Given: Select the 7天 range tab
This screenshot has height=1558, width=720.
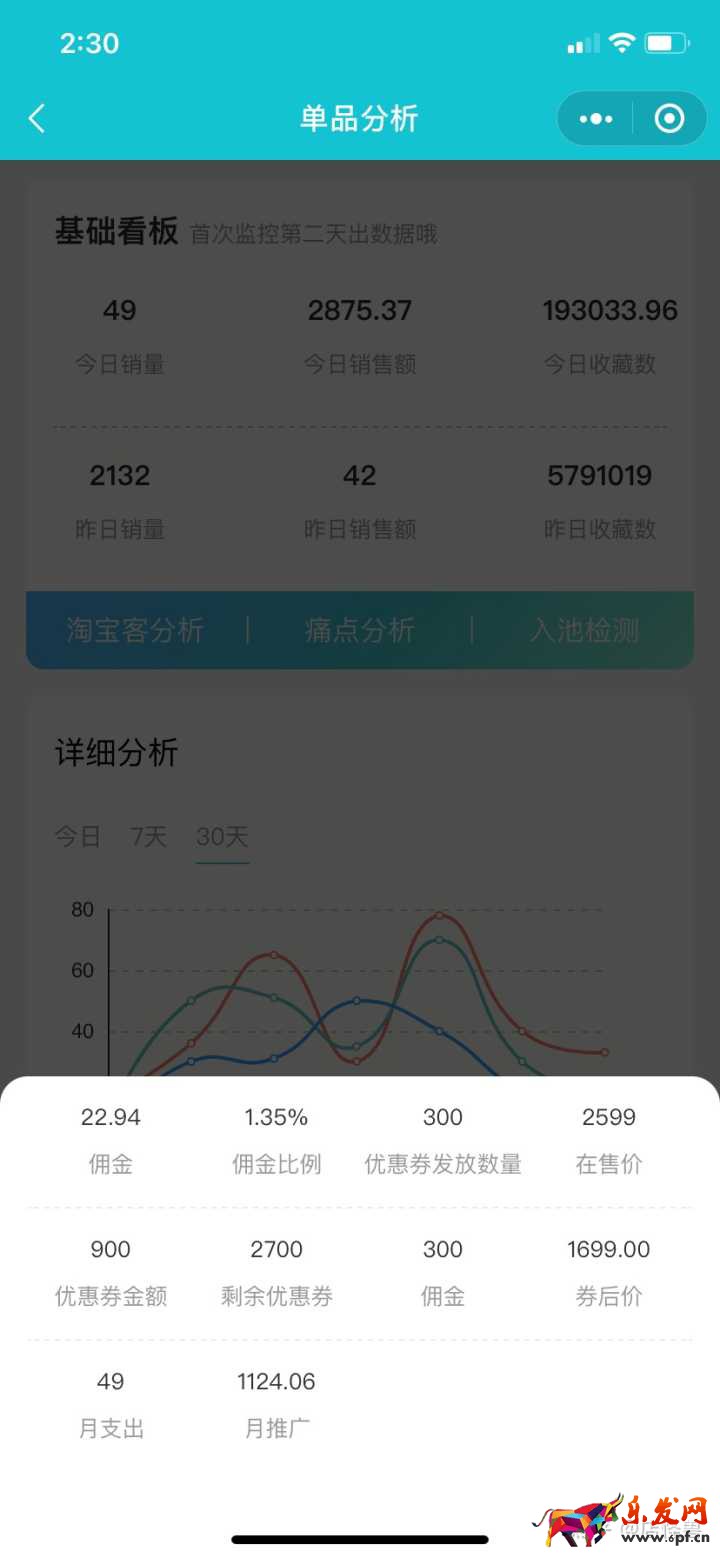Looking at the screenshot, I should coord(149,836).
